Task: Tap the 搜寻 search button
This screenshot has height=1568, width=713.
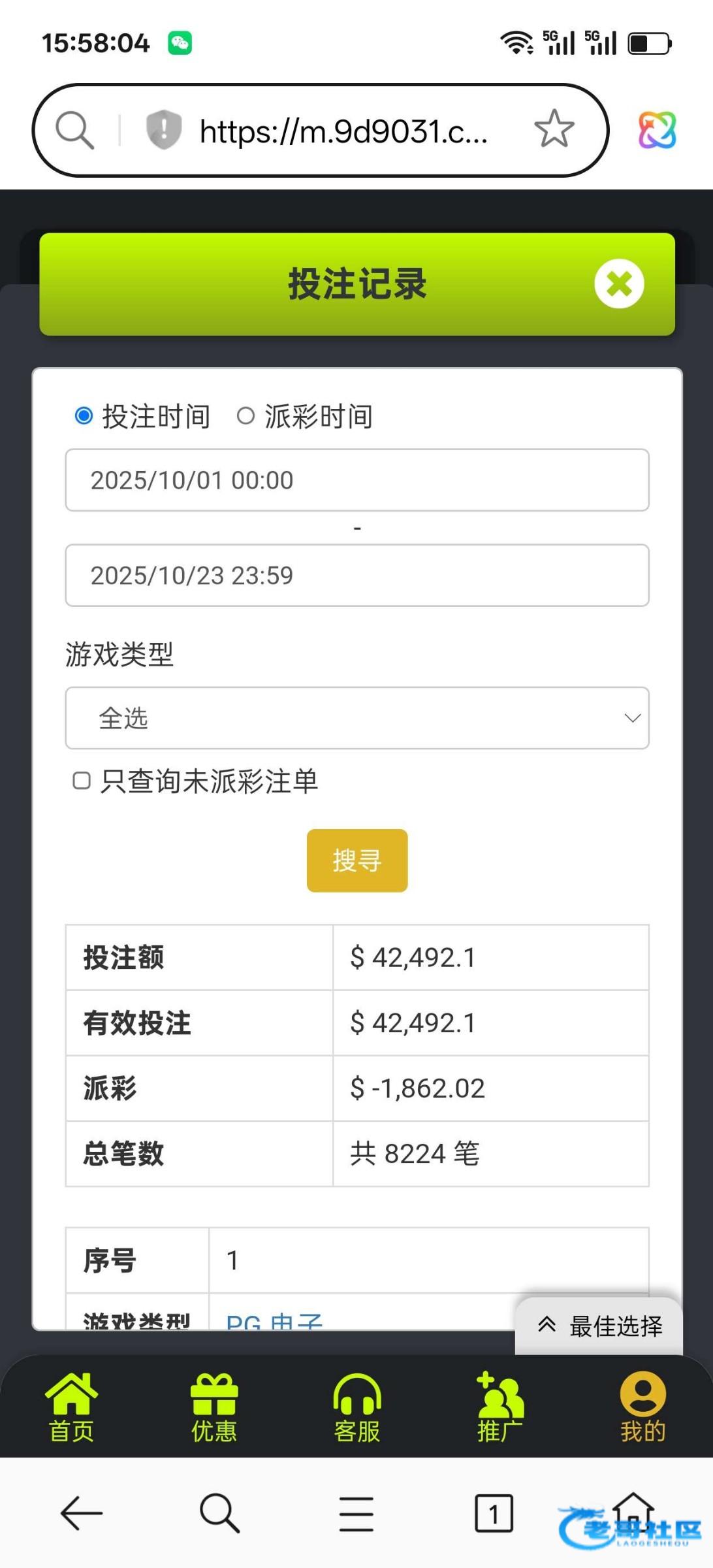Action: tap(356, 860)
